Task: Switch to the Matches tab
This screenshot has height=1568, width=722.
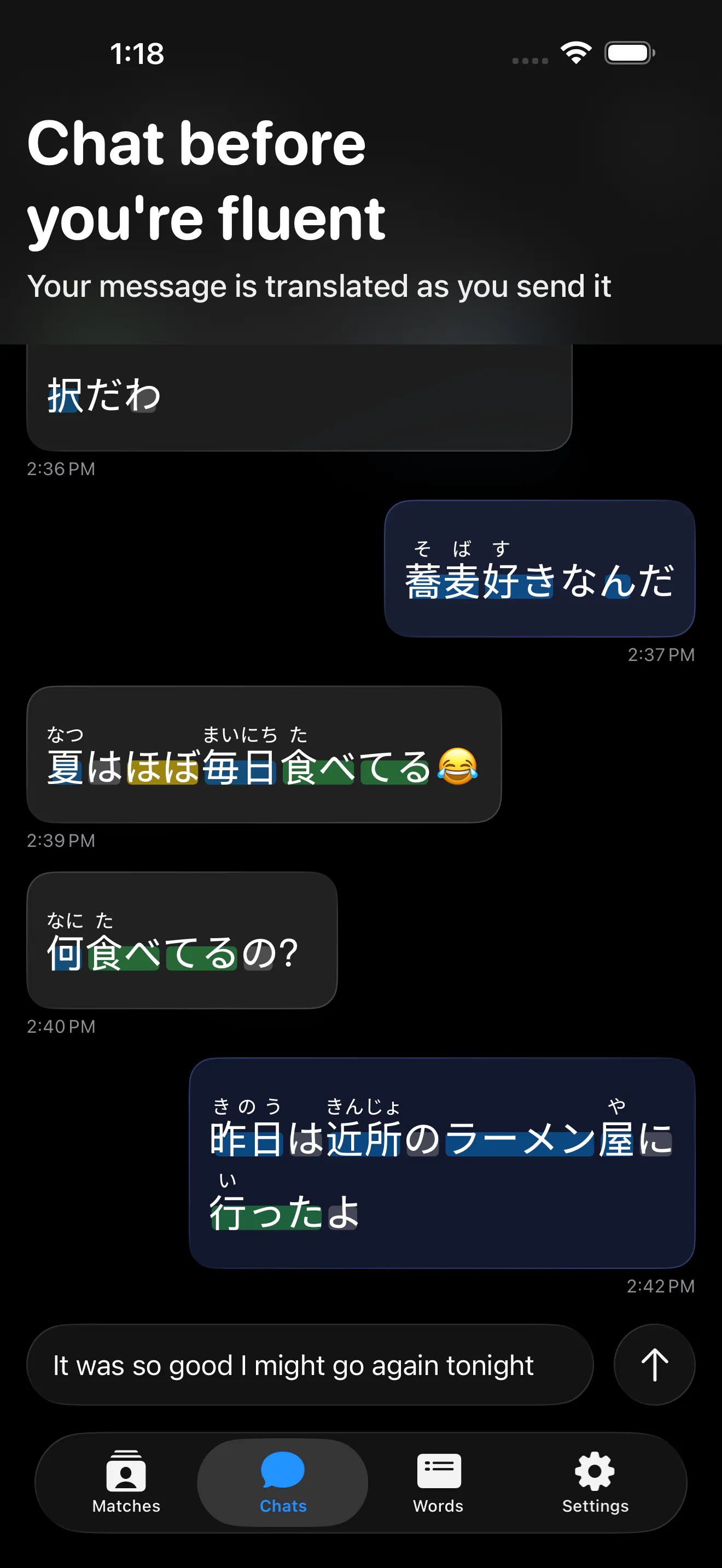Action: click(x=126, y=1482)
